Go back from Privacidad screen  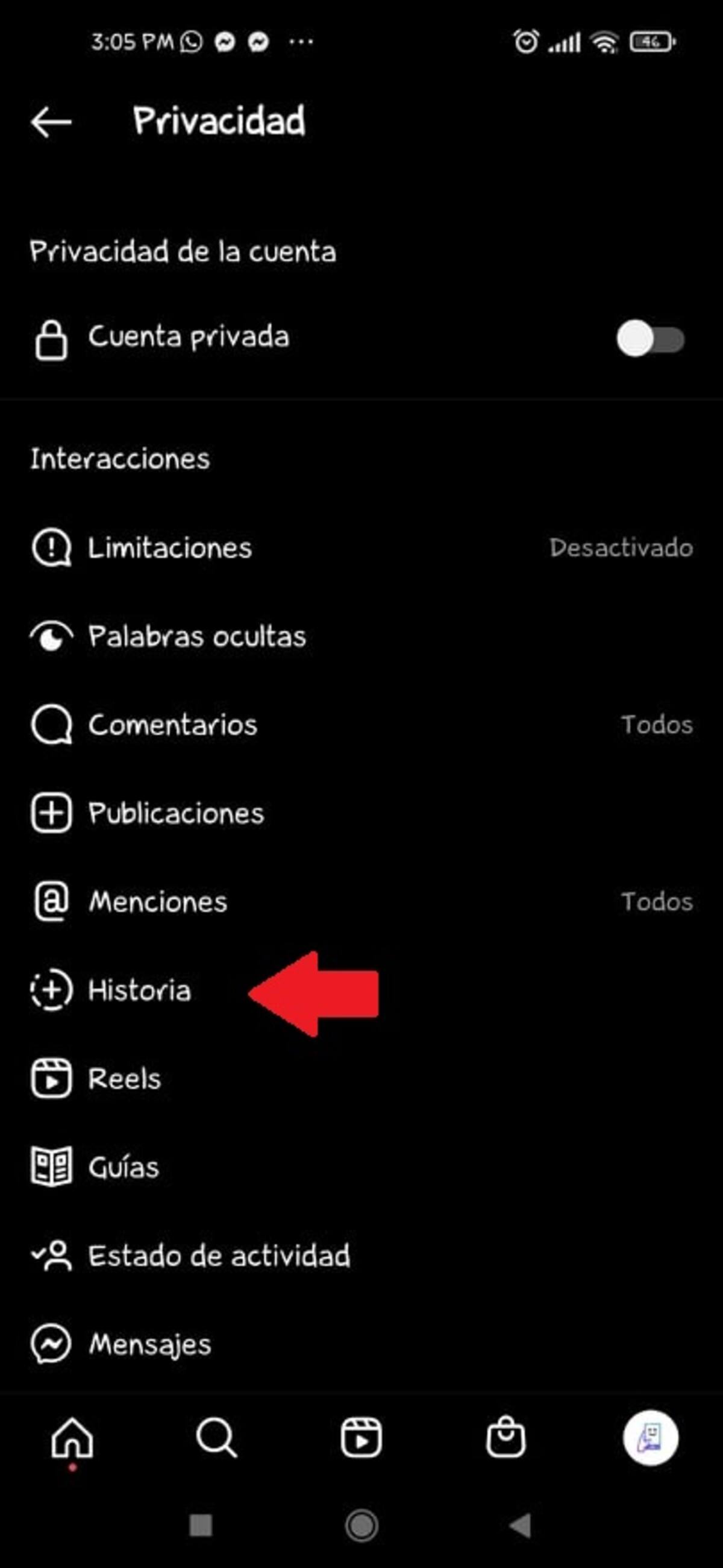(51, 122)
